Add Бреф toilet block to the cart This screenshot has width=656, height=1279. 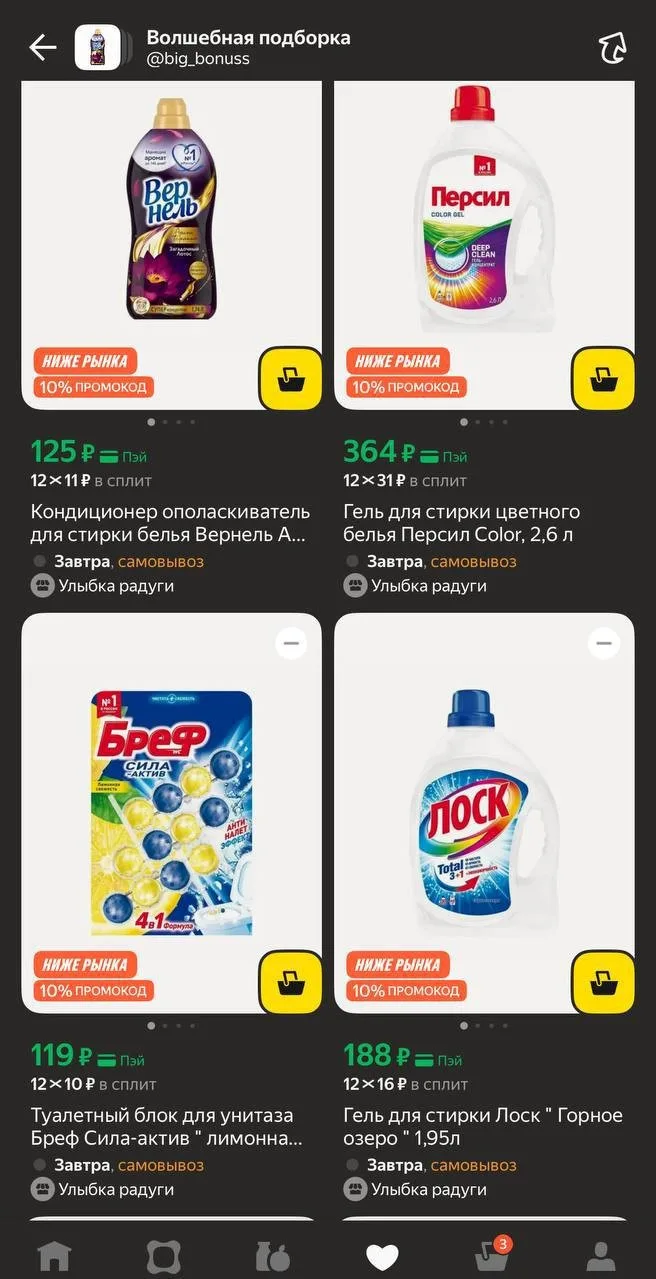pos(291,982)
